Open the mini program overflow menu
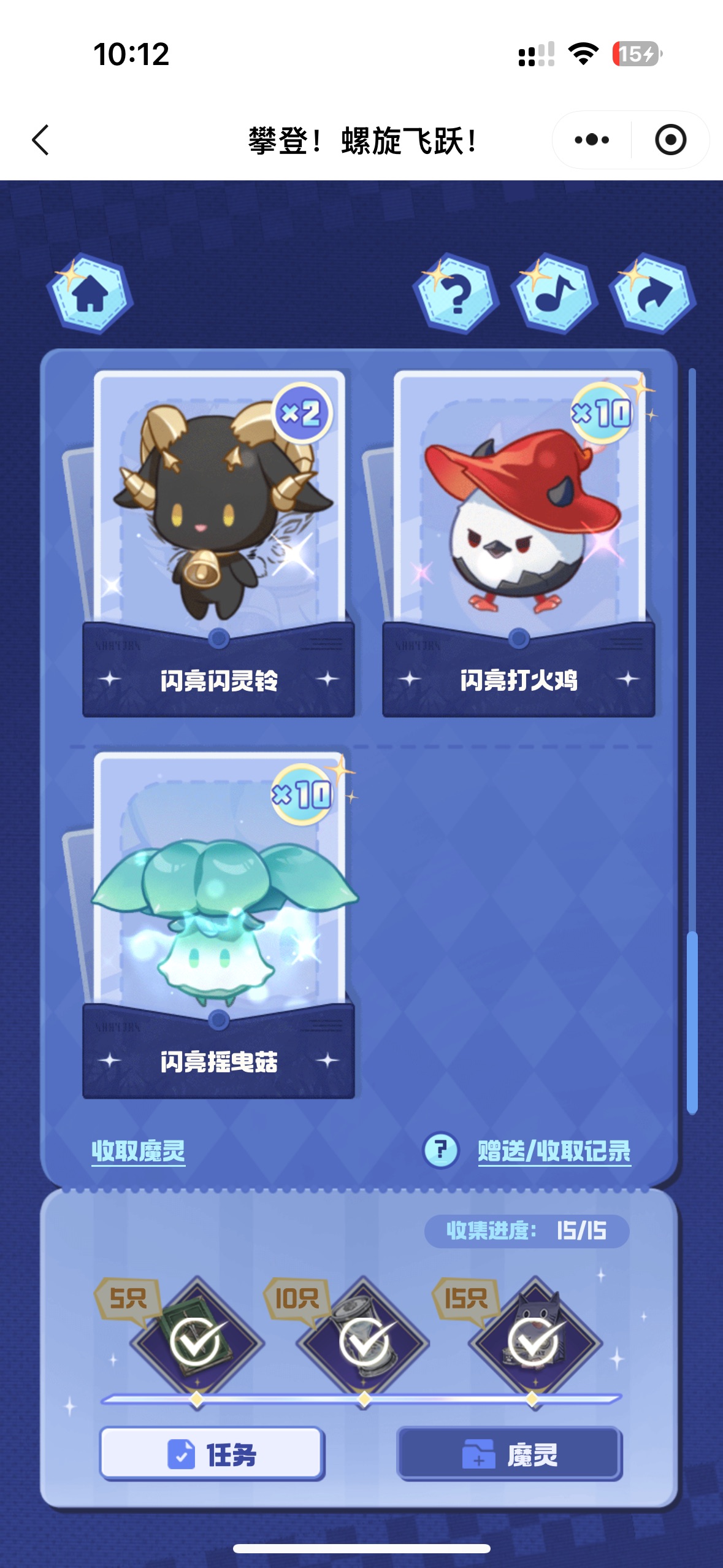 591,140
